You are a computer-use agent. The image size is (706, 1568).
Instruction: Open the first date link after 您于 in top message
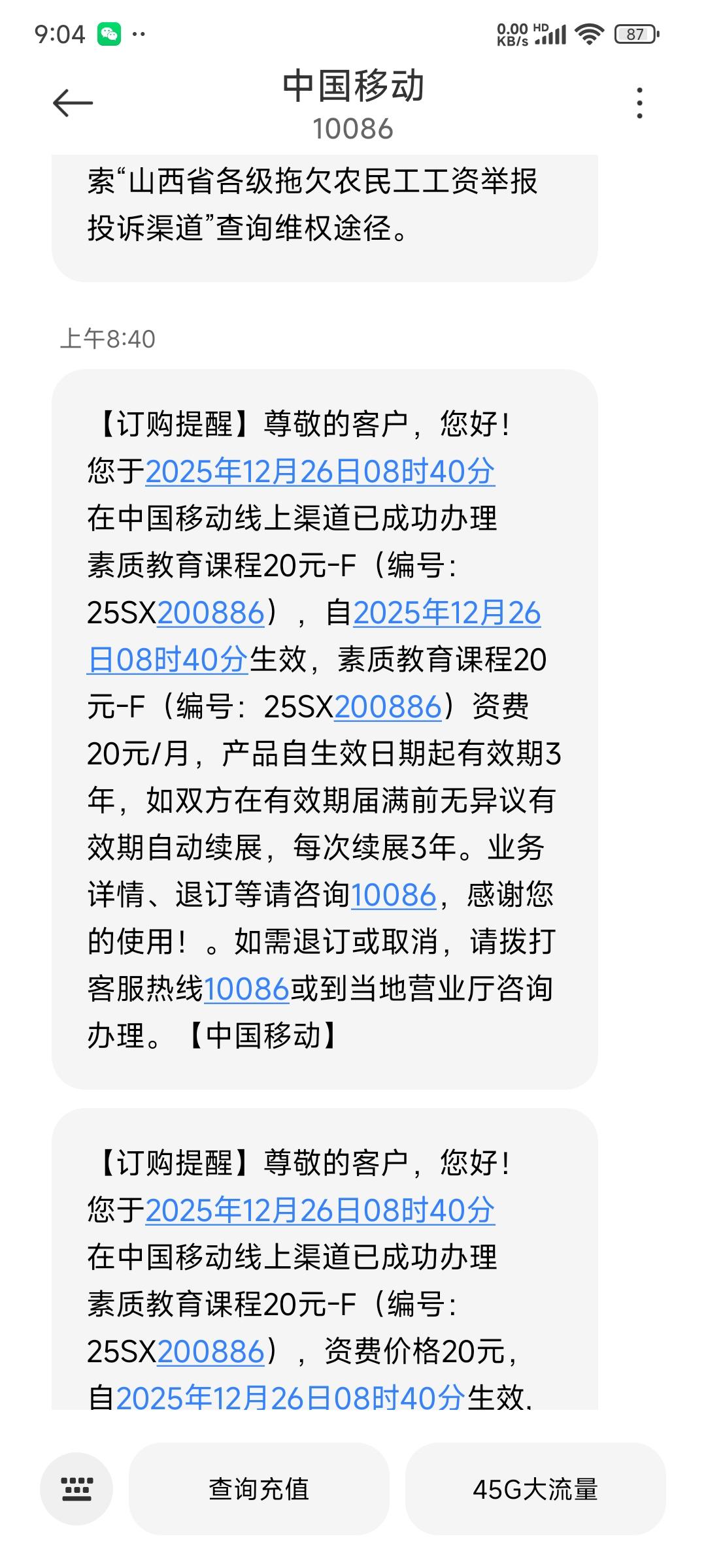320,472
